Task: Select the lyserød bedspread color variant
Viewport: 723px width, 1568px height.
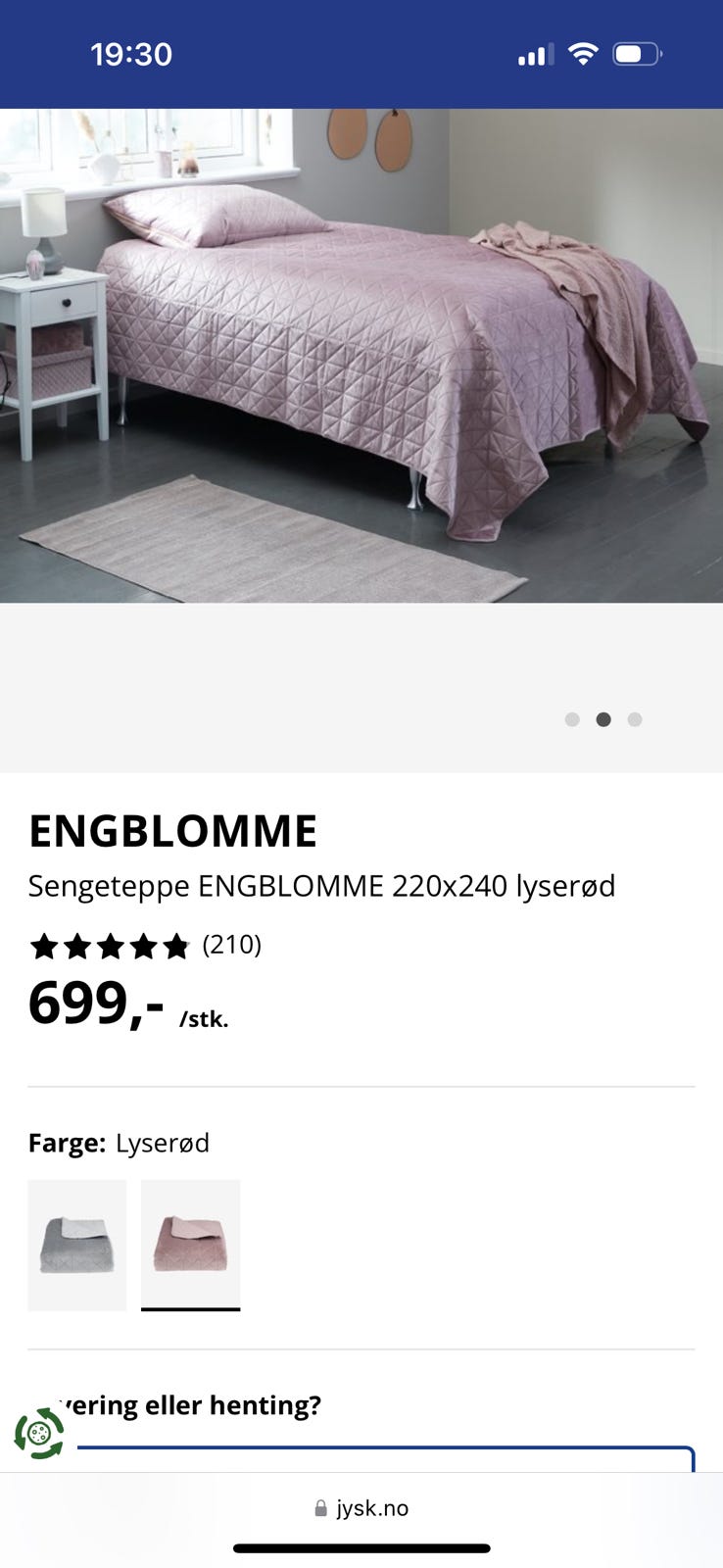Action: click(191, 1245)
